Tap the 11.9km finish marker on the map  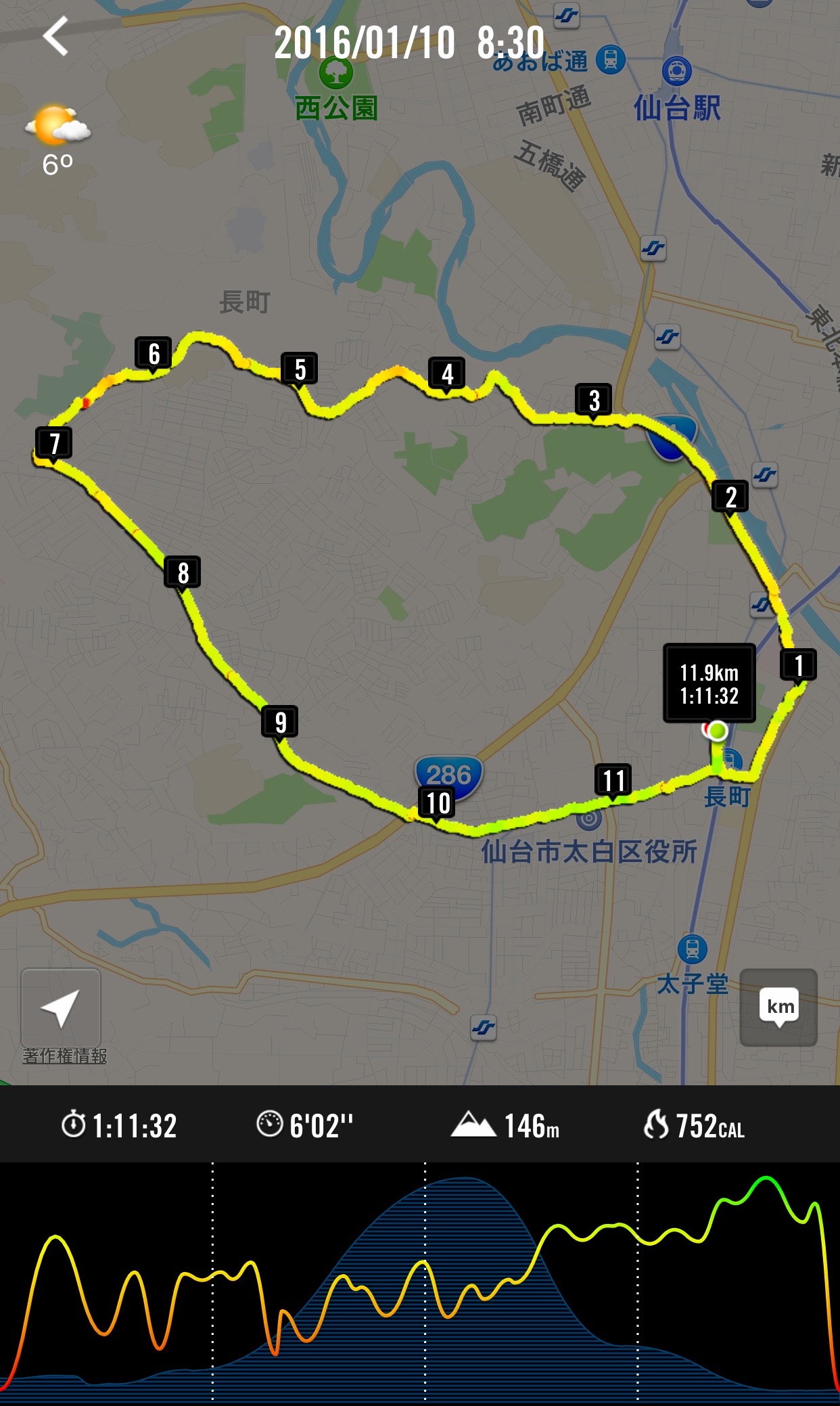709,683
